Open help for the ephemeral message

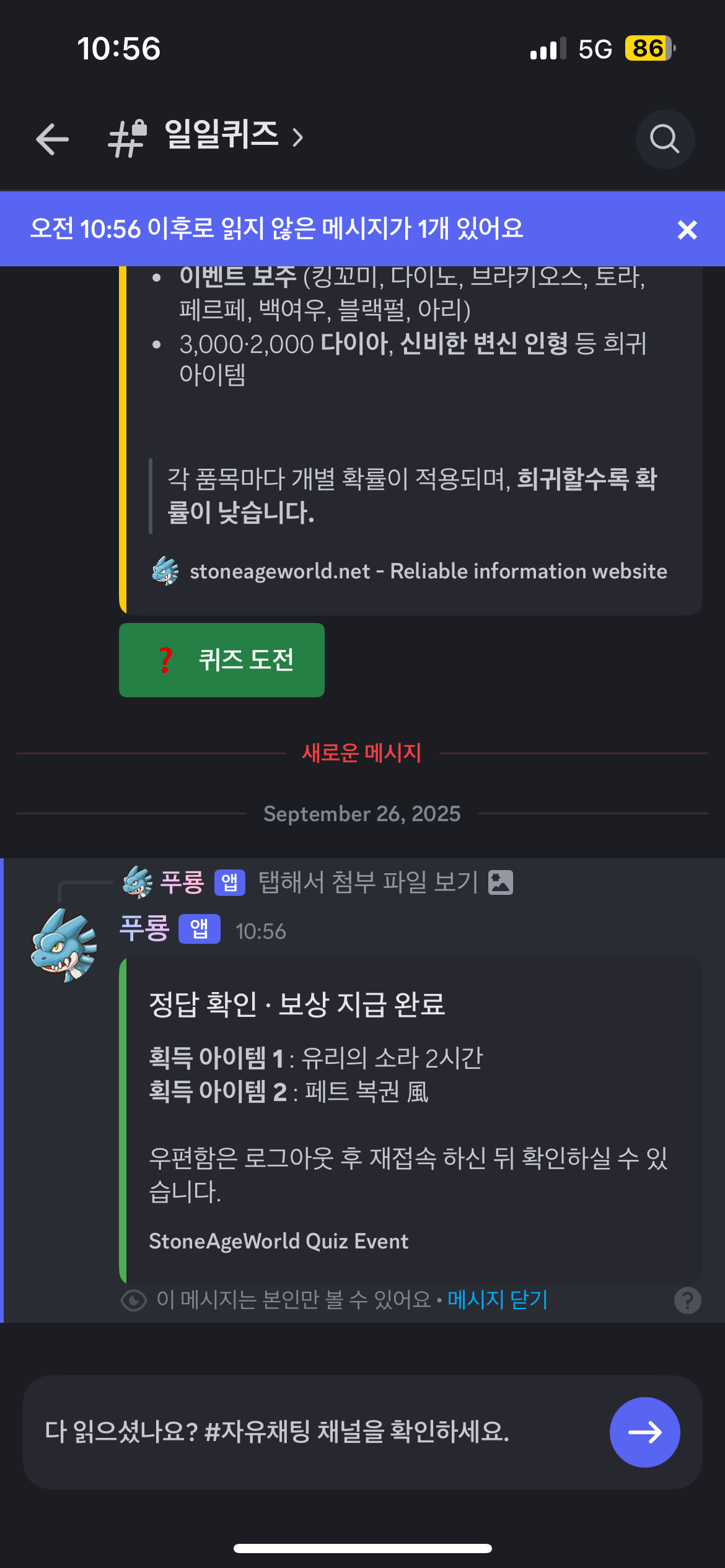pyautogui.click(x=687, y=1300)
